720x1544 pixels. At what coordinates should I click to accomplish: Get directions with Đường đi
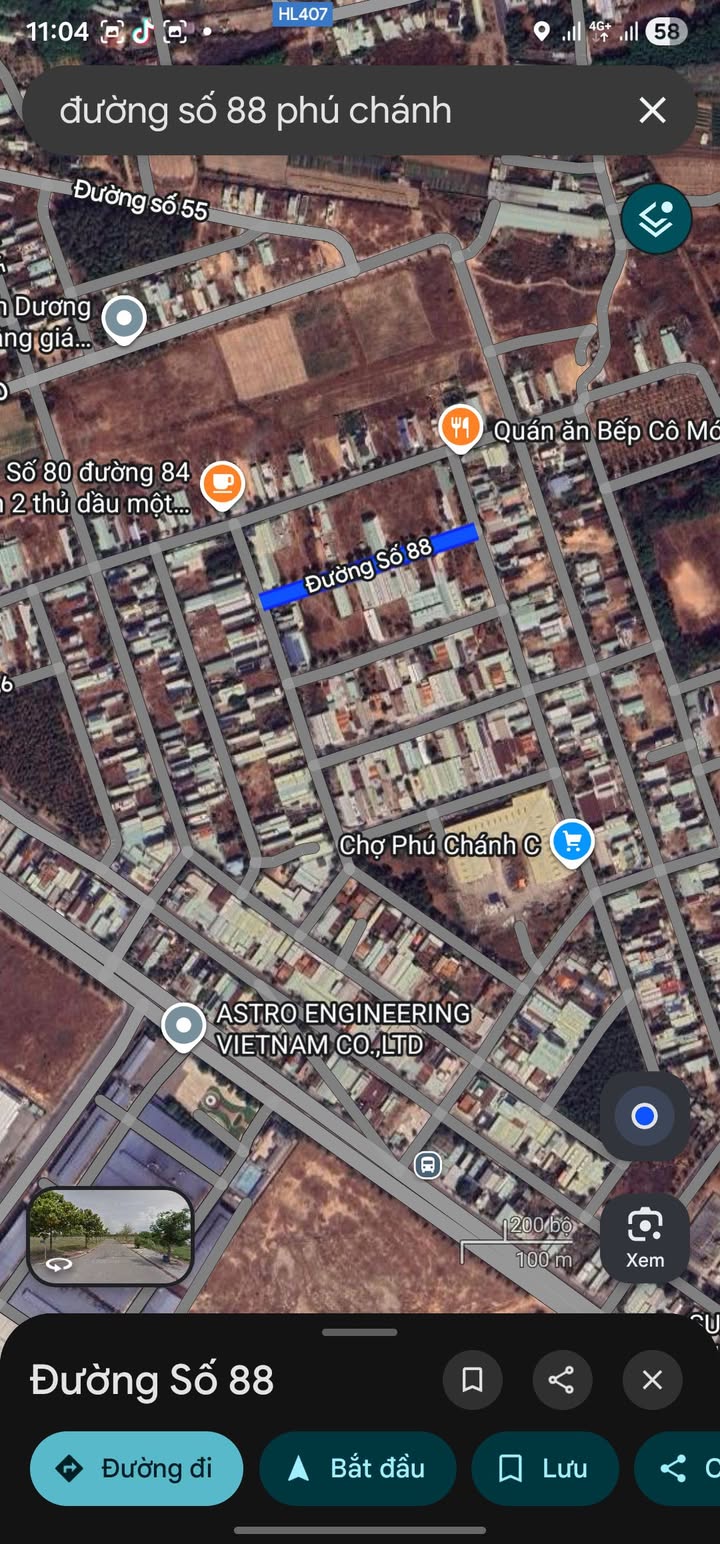click(137, 1468)
